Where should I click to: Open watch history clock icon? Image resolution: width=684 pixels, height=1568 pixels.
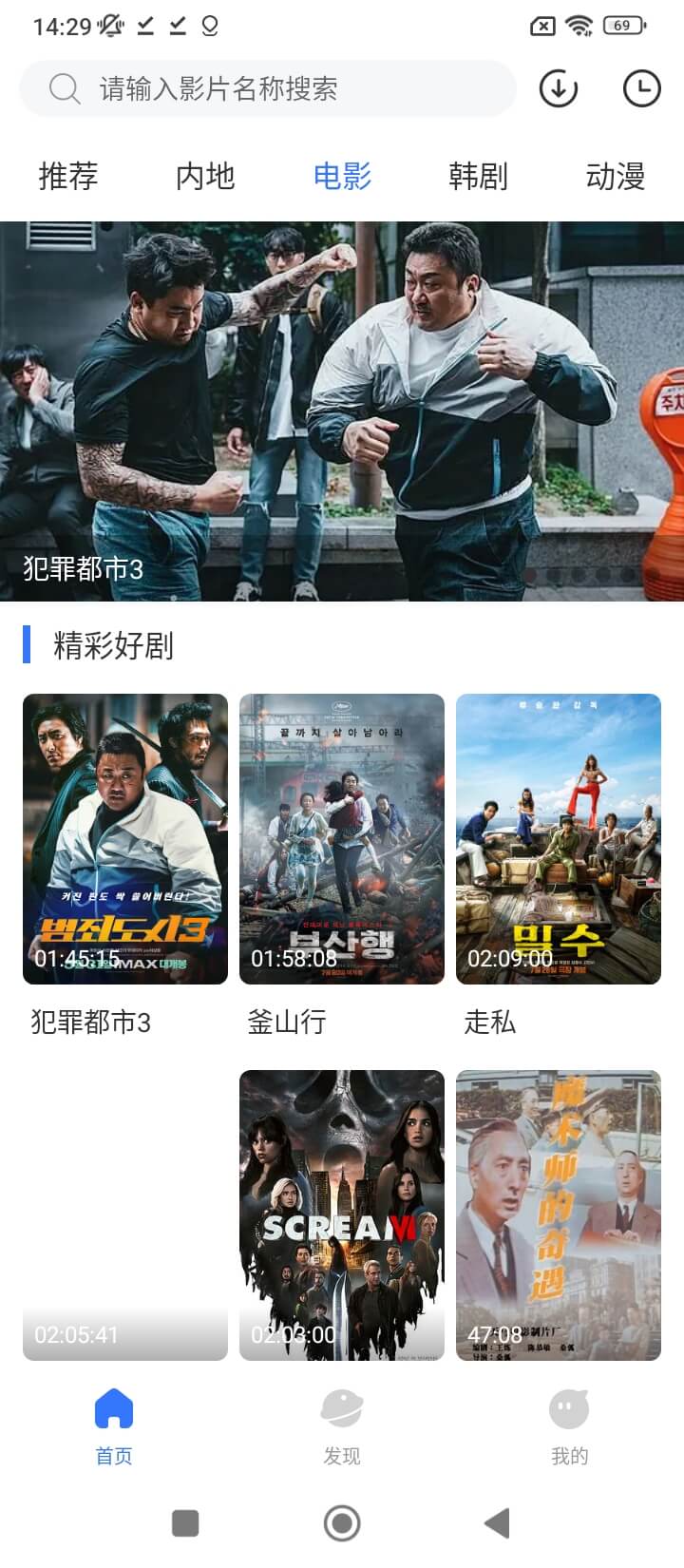tap(641, 89)
